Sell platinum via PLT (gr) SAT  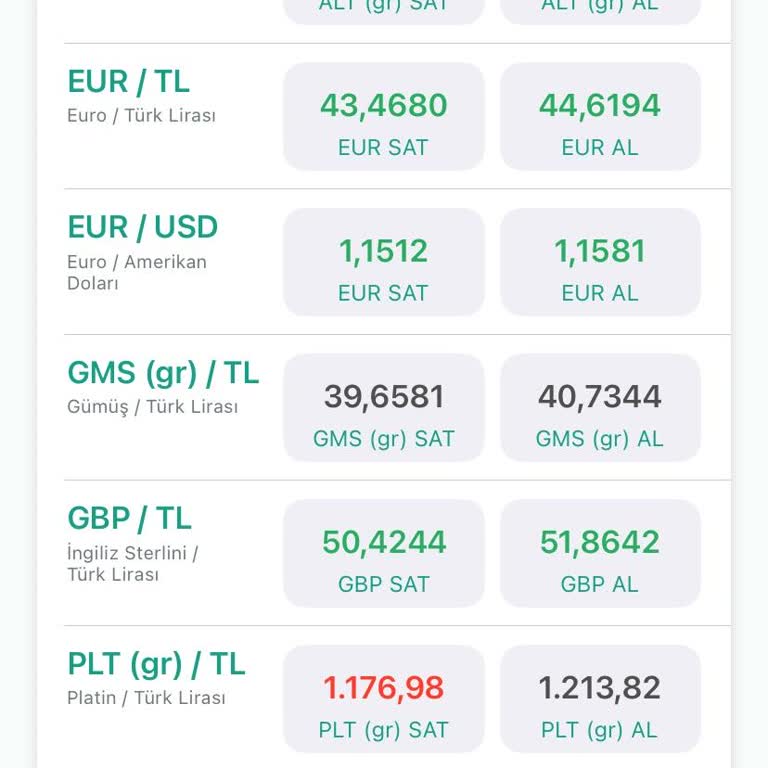click(384, 699)
